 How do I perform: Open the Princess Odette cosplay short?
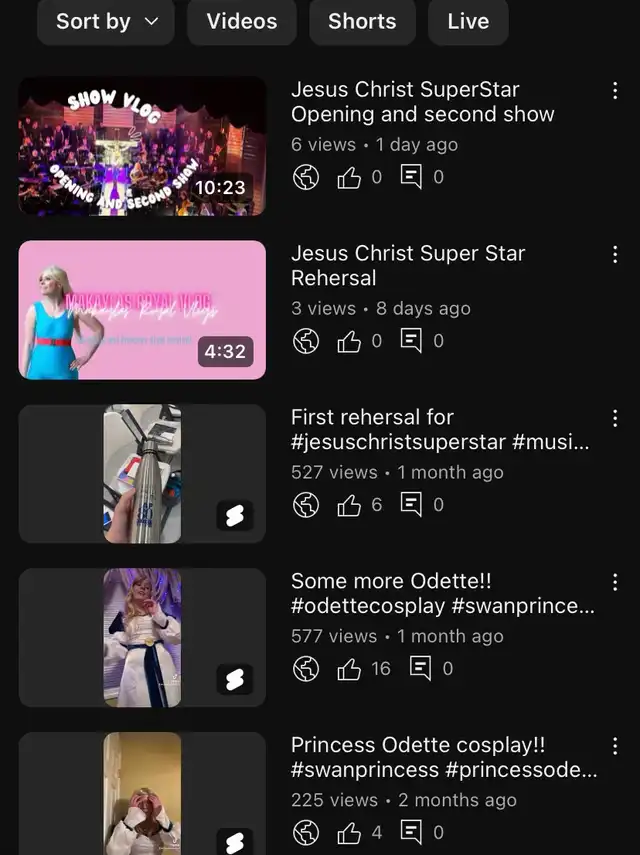tap(142, 794)
